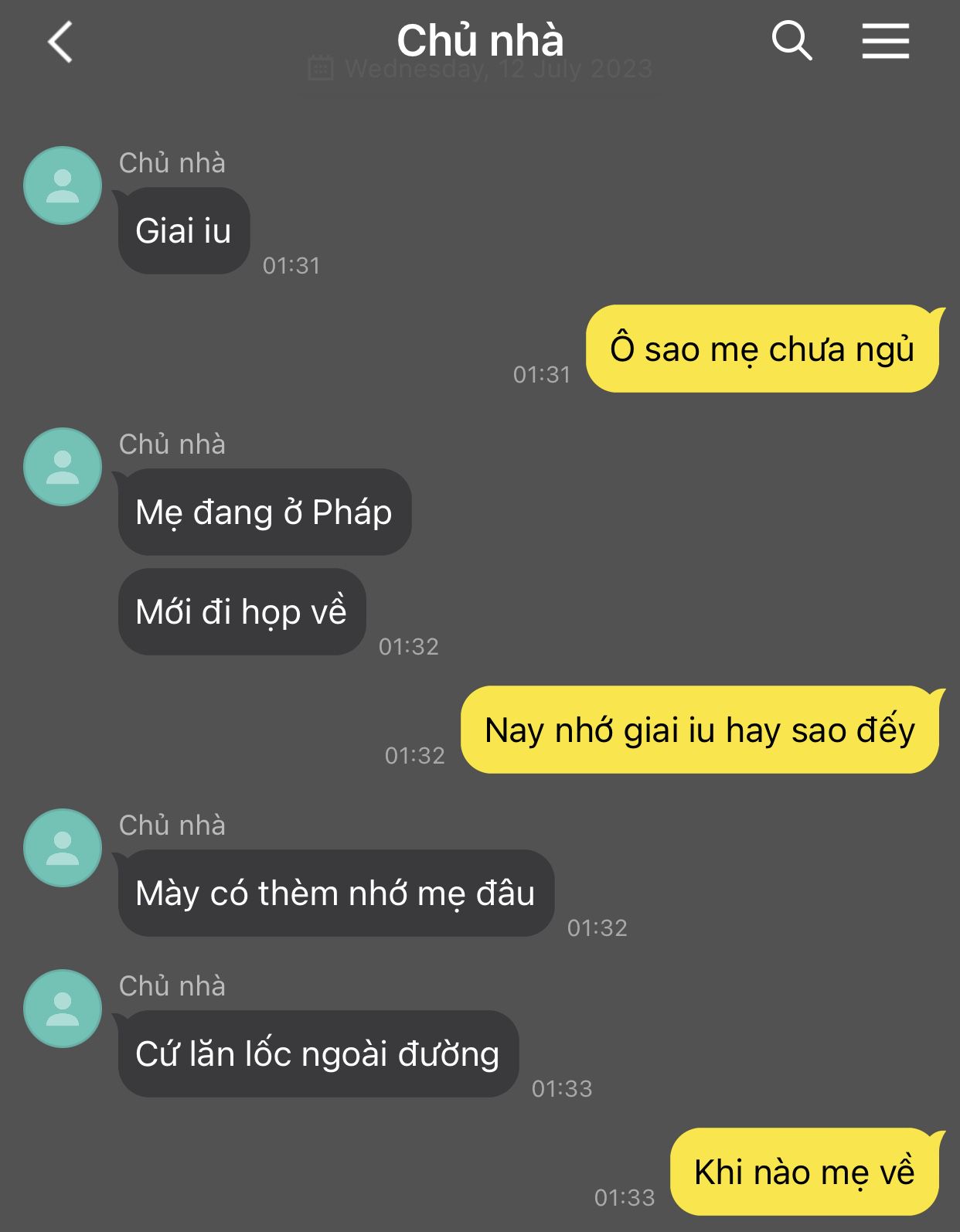View profile from avatar beside 'Mẹ đang ở Pháp'

(63, 467)
